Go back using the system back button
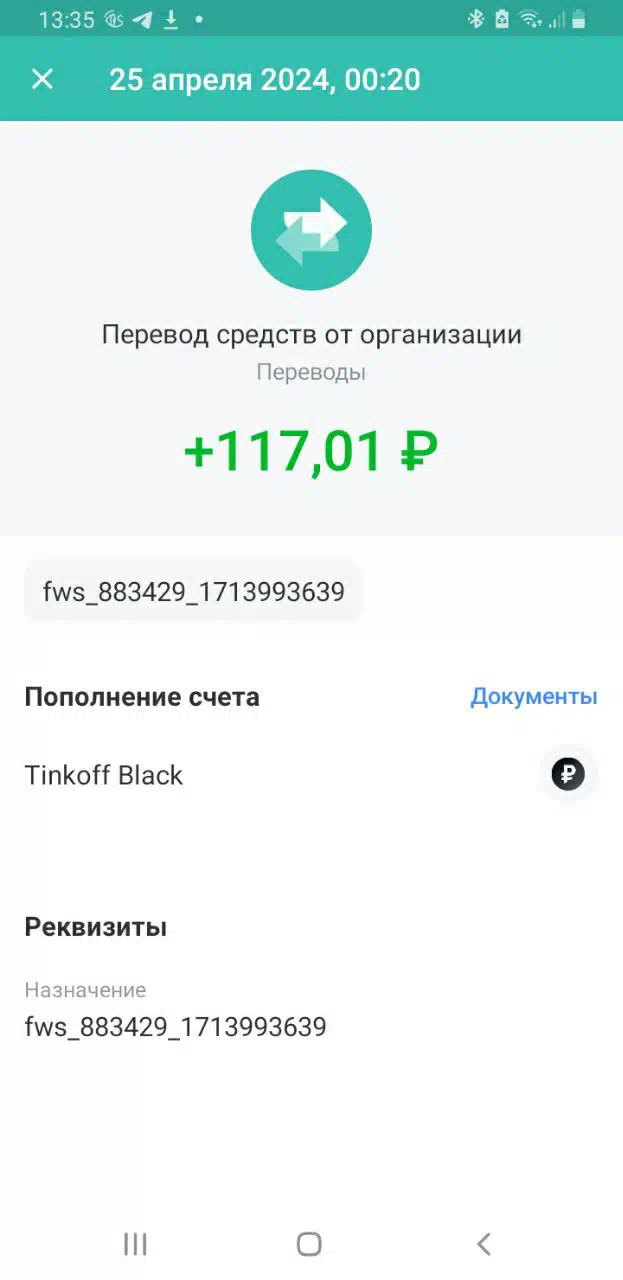Viewport: 623px width, 1280px height. 484,1243
